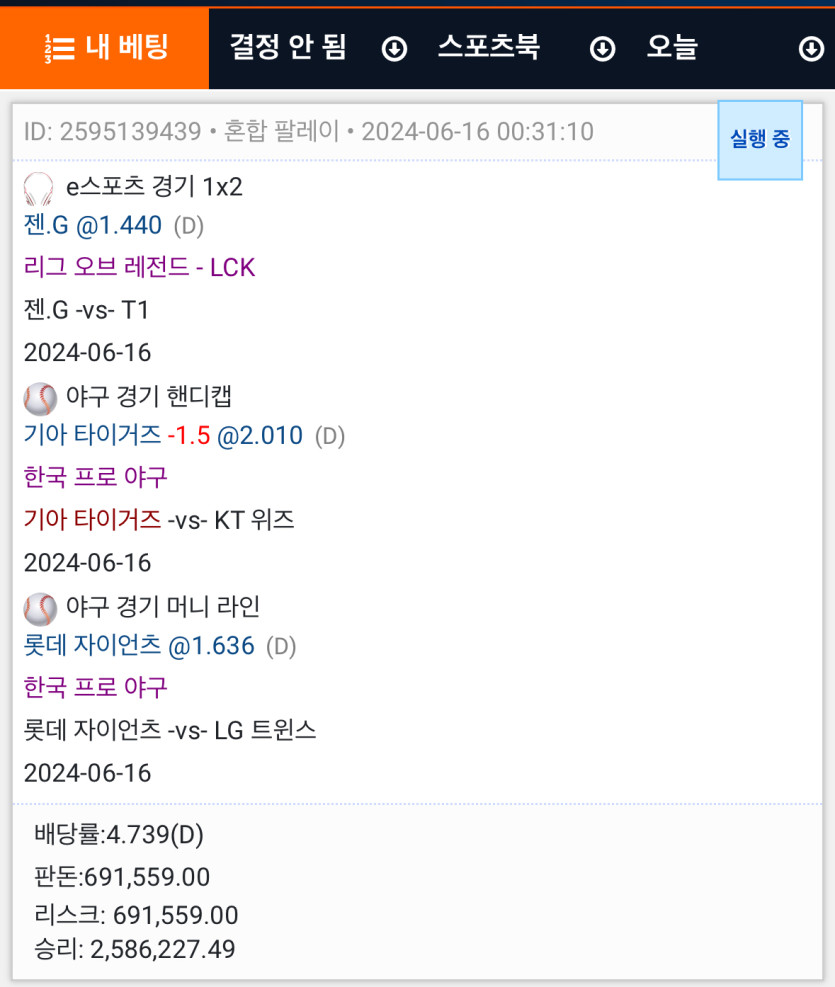Open the 내 베팅 tab
This screenshot has width=835, height=987.
click(105, 48)
